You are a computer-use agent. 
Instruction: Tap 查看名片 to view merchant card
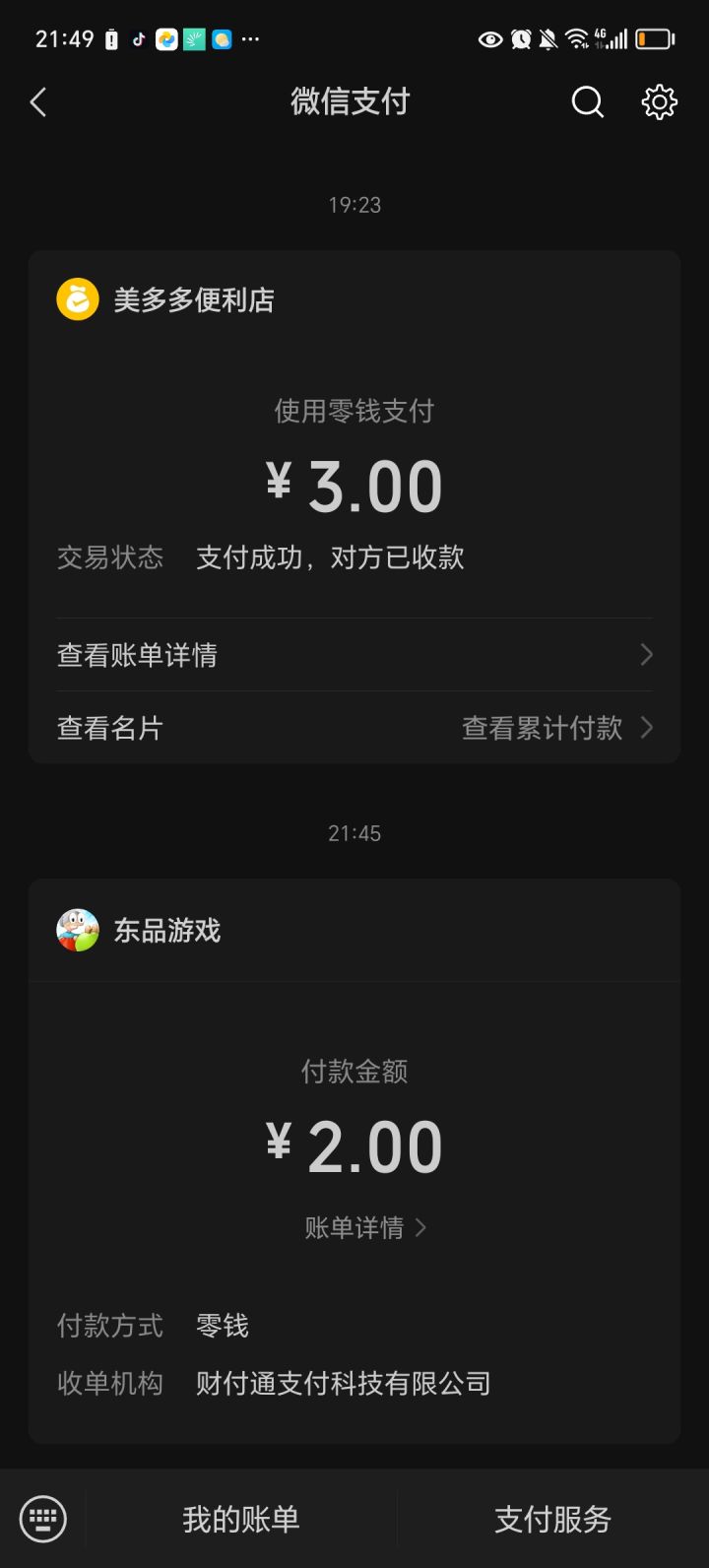point(110,728)
